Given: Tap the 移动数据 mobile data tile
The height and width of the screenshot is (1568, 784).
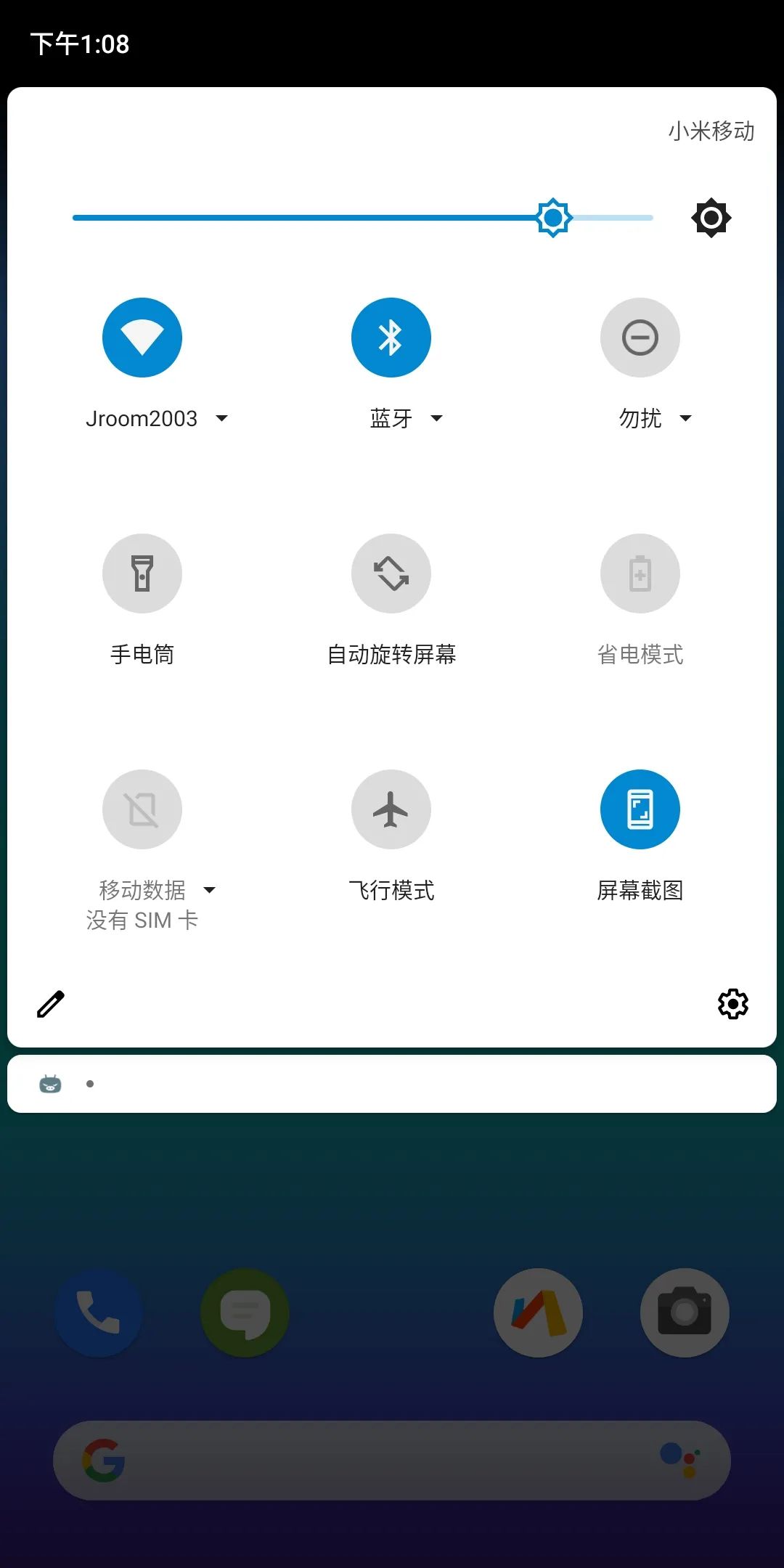Looking at the screenshot, I should click(142, 809).
